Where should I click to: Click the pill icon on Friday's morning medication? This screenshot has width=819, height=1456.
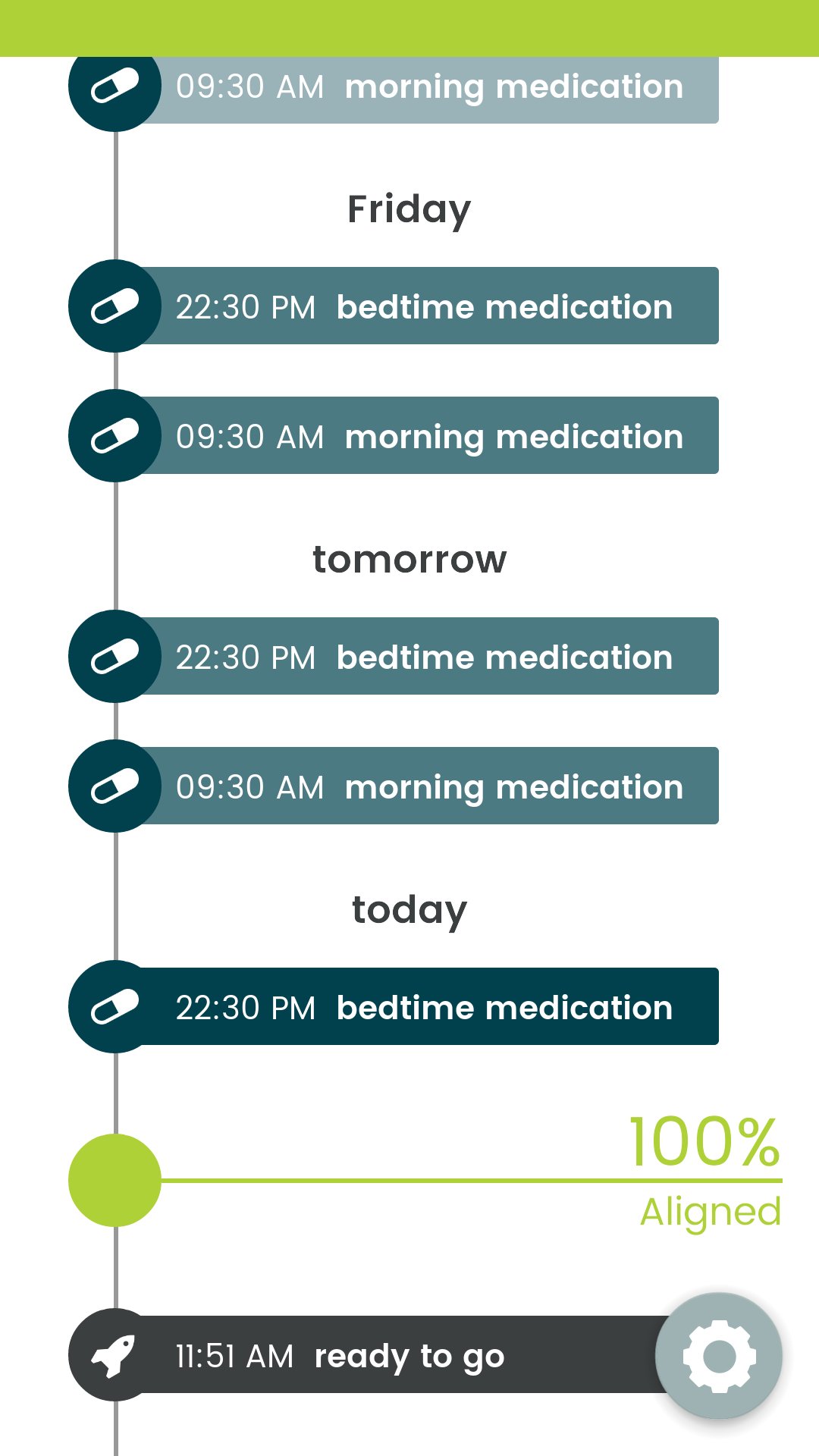coord(114,436)
